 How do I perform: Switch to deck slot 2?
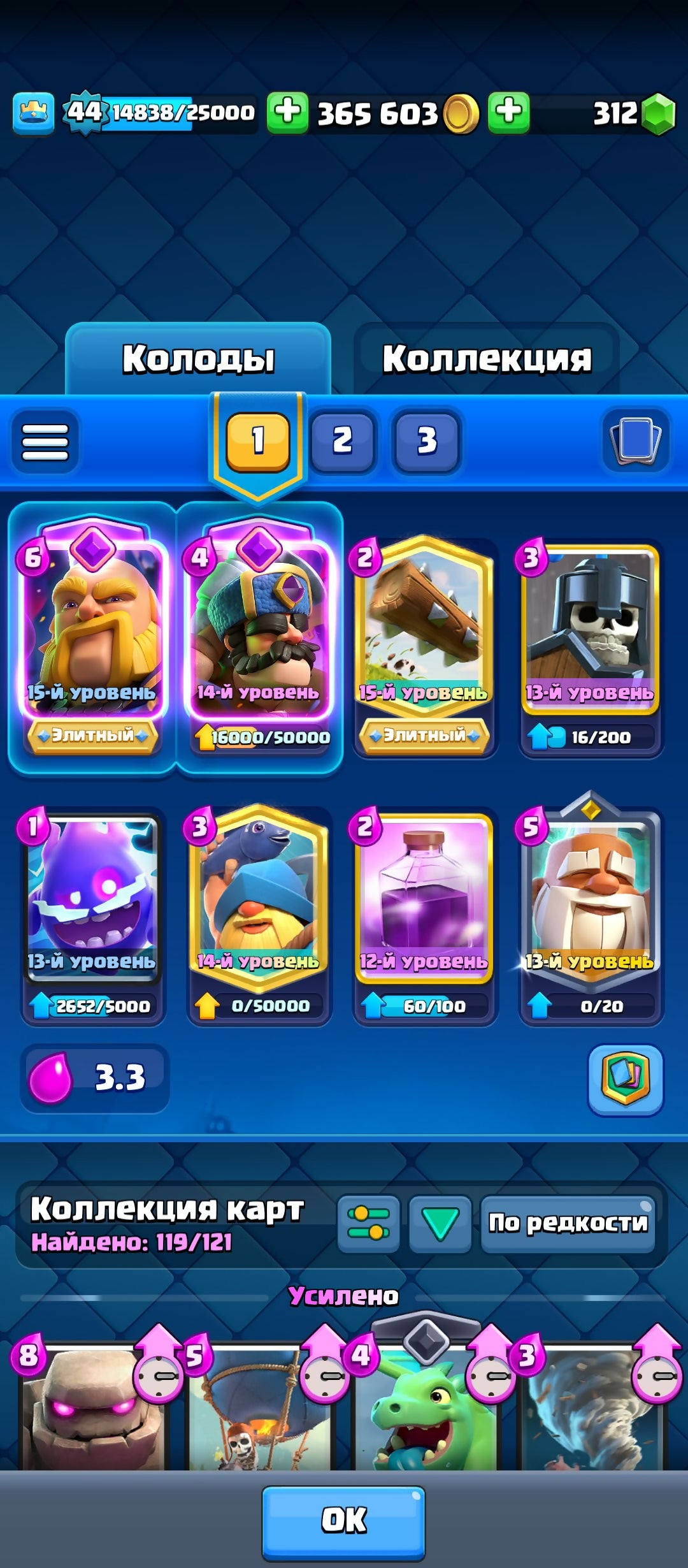pos(342,440)
